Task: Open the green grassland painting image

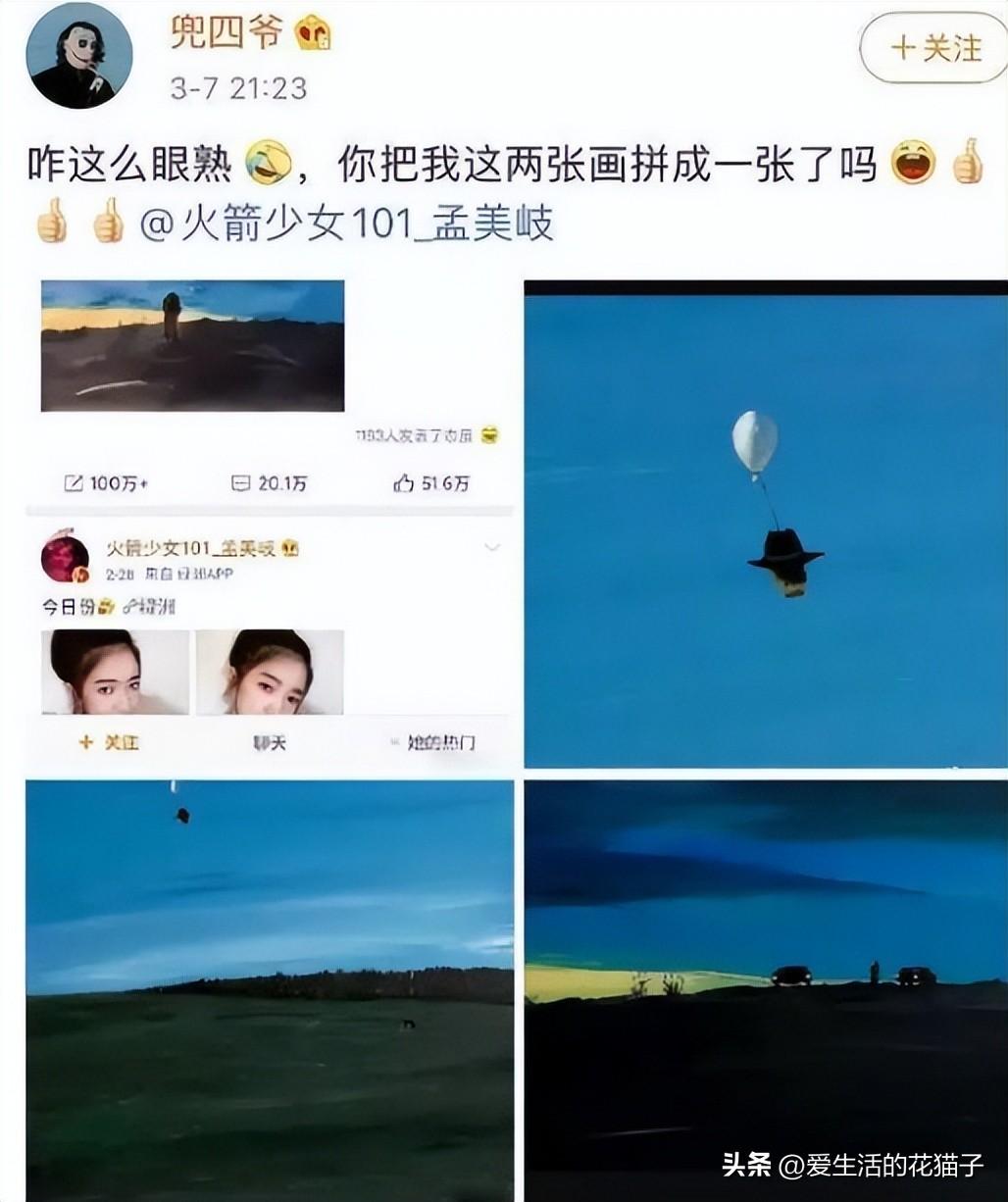Action: tap(270, 988)
